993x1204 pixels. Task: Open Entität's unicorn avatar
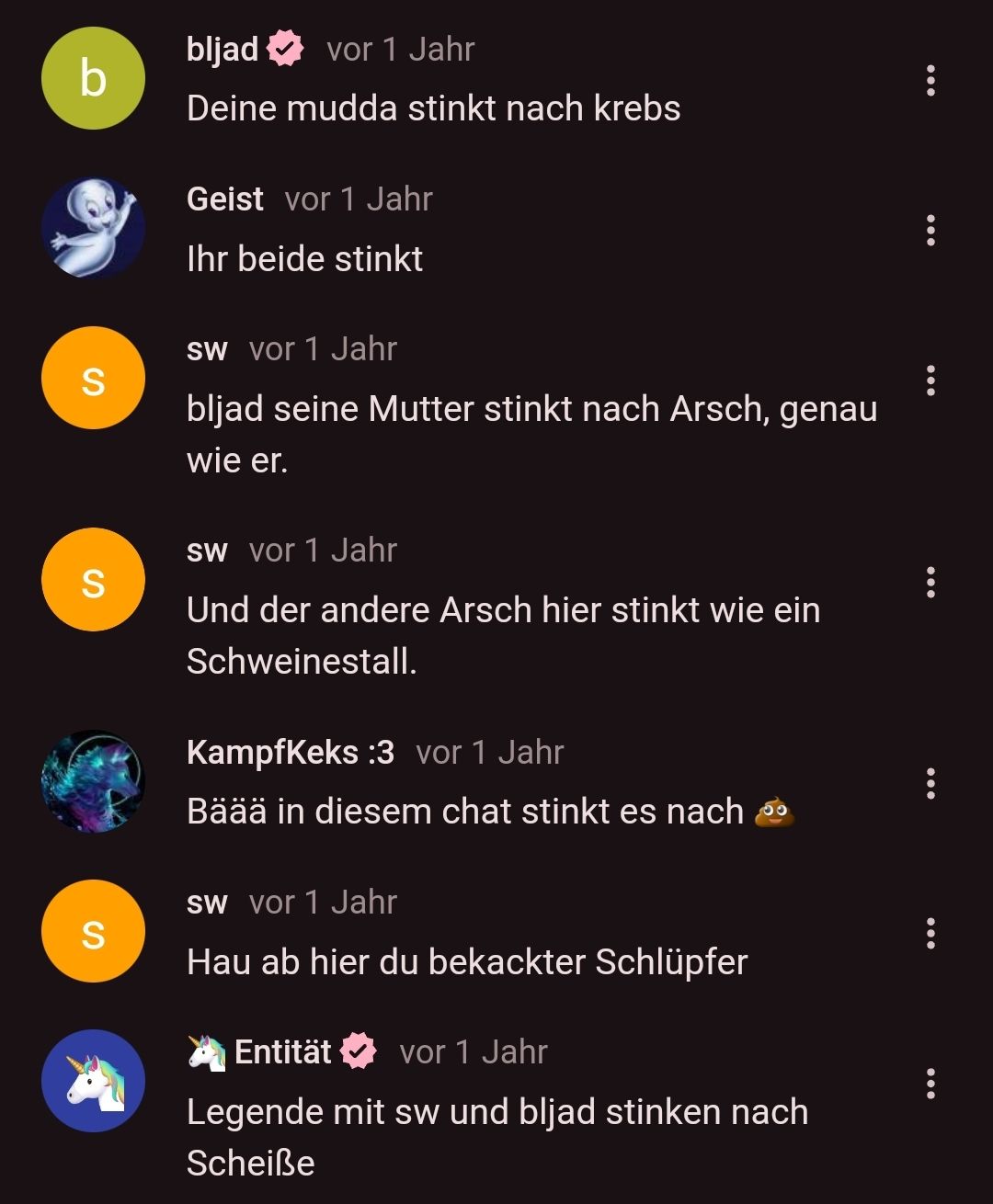93,1081
